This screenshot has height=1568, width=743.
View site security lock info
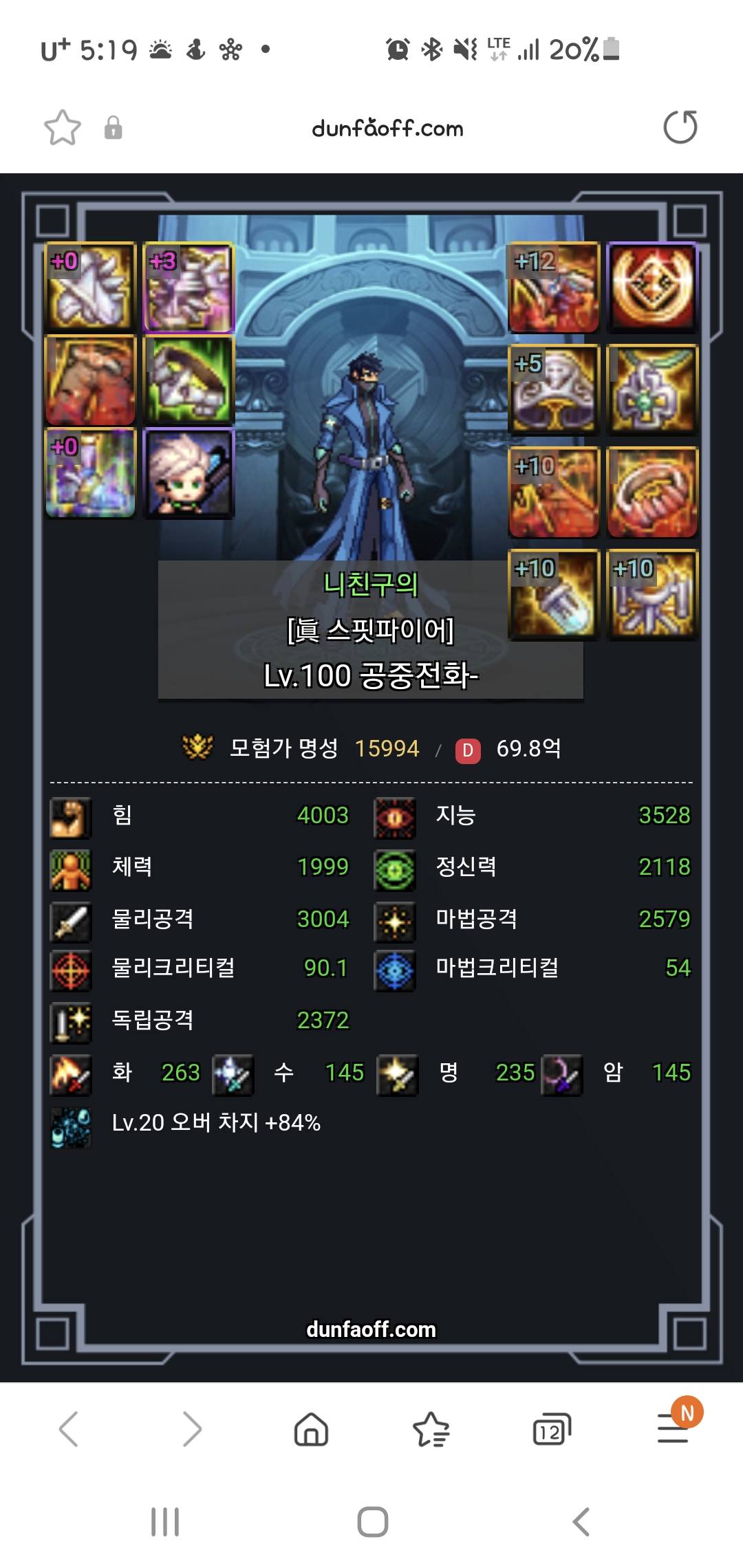(x=114, y=128)
